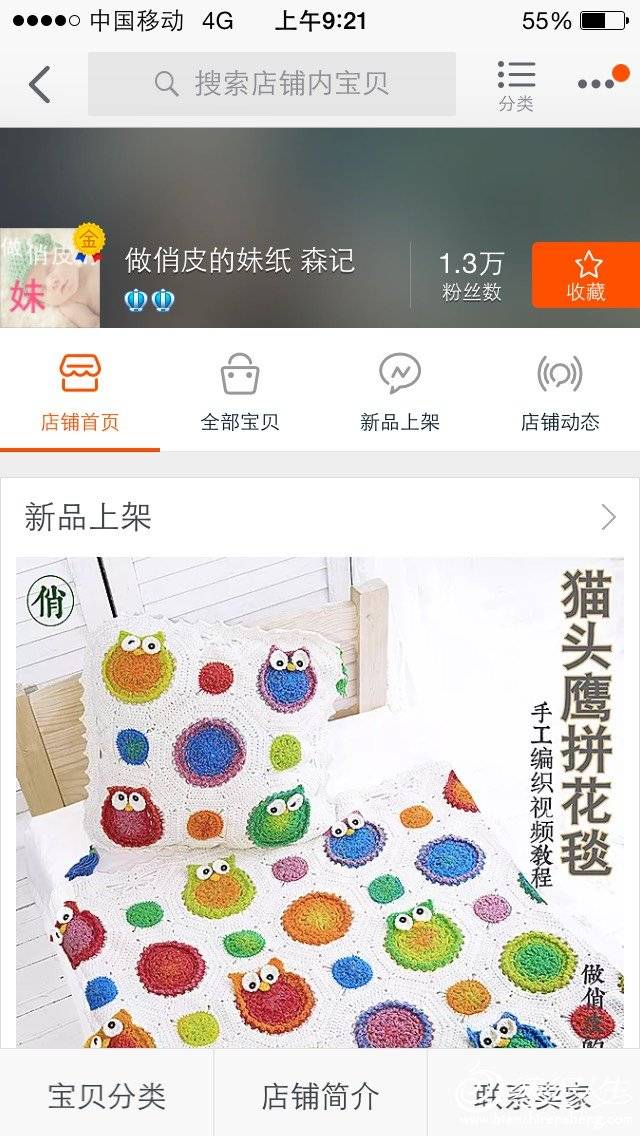Go back using the arrow icon

(40, 85)
